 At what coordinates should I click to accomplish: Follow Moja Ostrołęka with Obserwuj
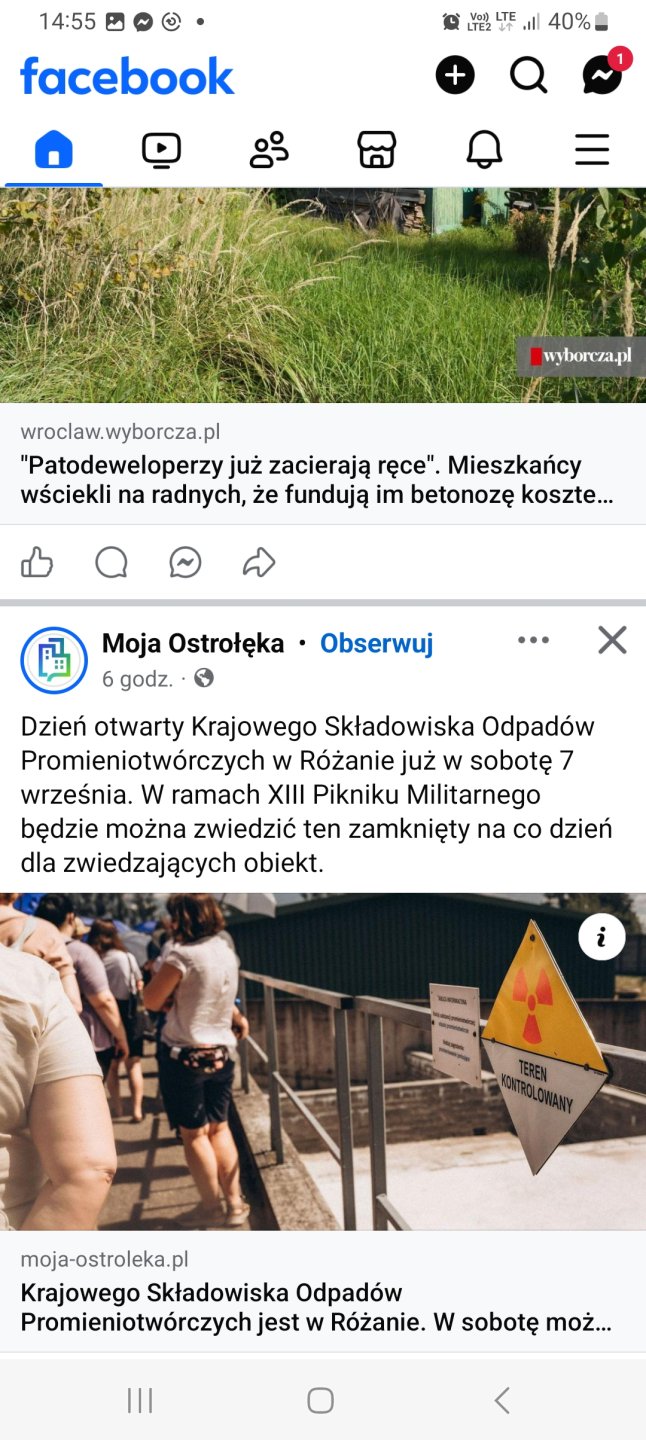pos(376,644)
